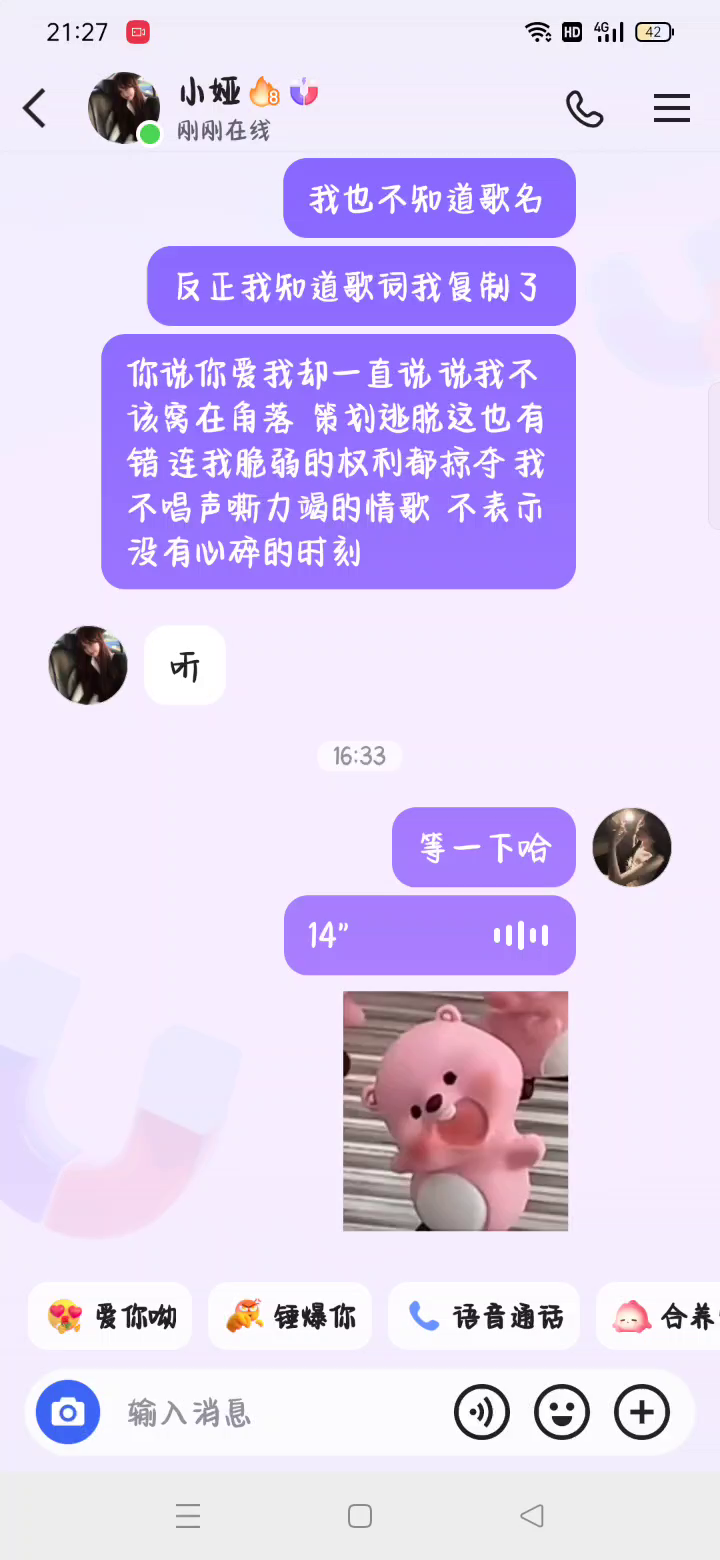Tap 小娅's avatar beside the 听 message

click(88, 665)
